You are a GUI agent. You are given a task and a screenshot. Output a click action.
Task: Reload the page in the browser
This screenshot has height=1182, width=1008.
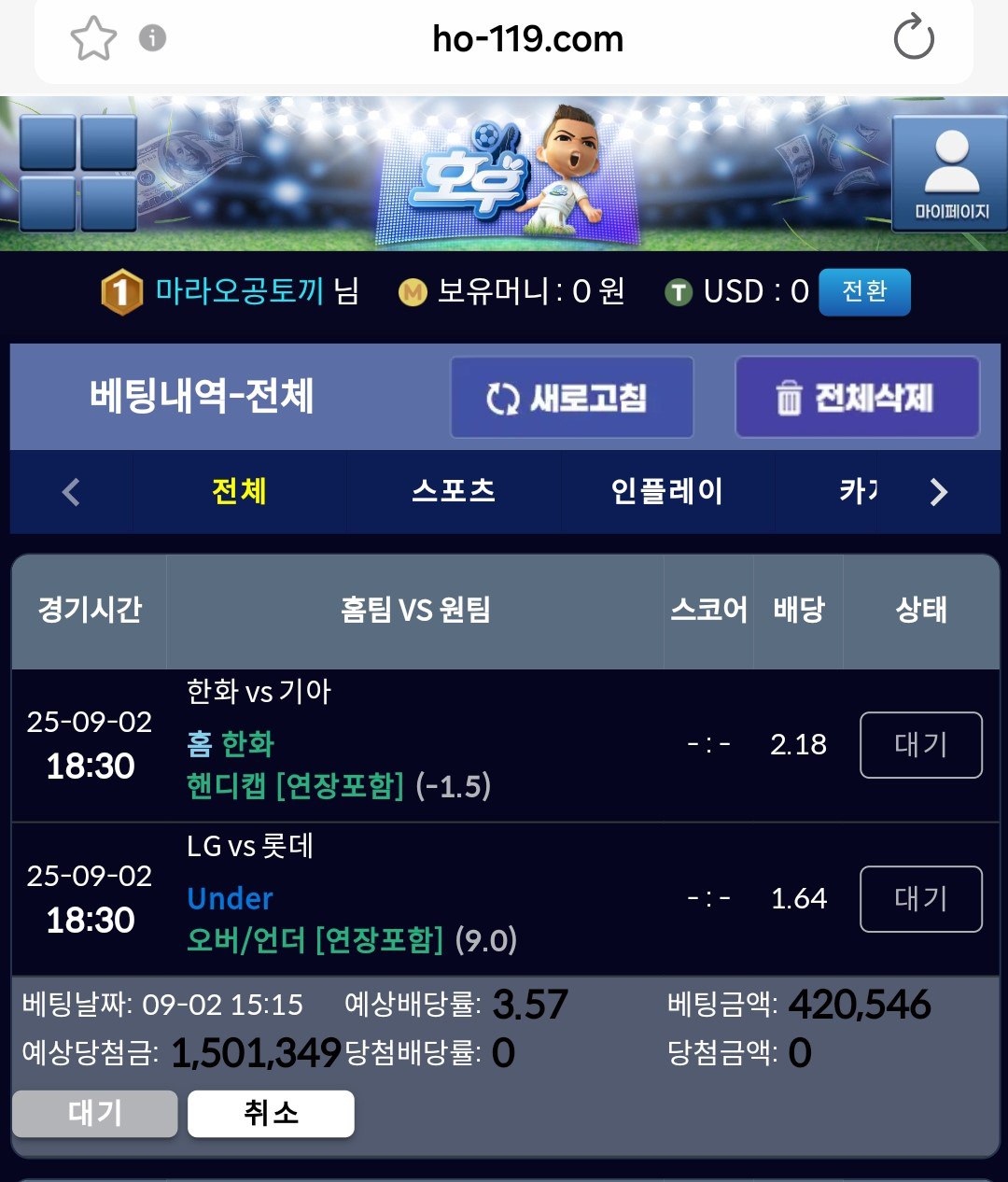tap(913, 38)
